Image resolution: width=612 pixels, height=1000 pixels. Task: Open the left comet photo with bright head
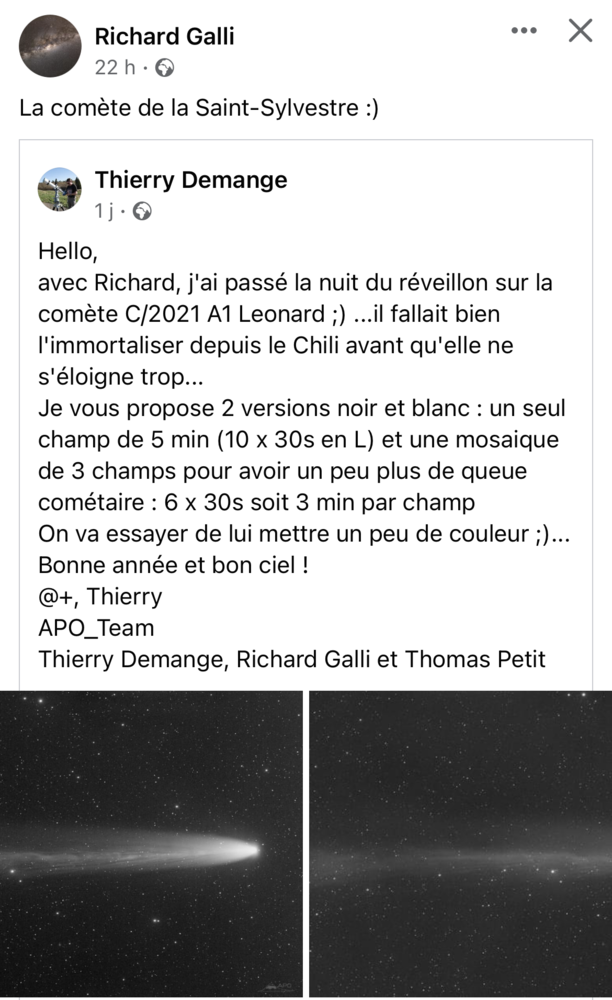point(151,843)
